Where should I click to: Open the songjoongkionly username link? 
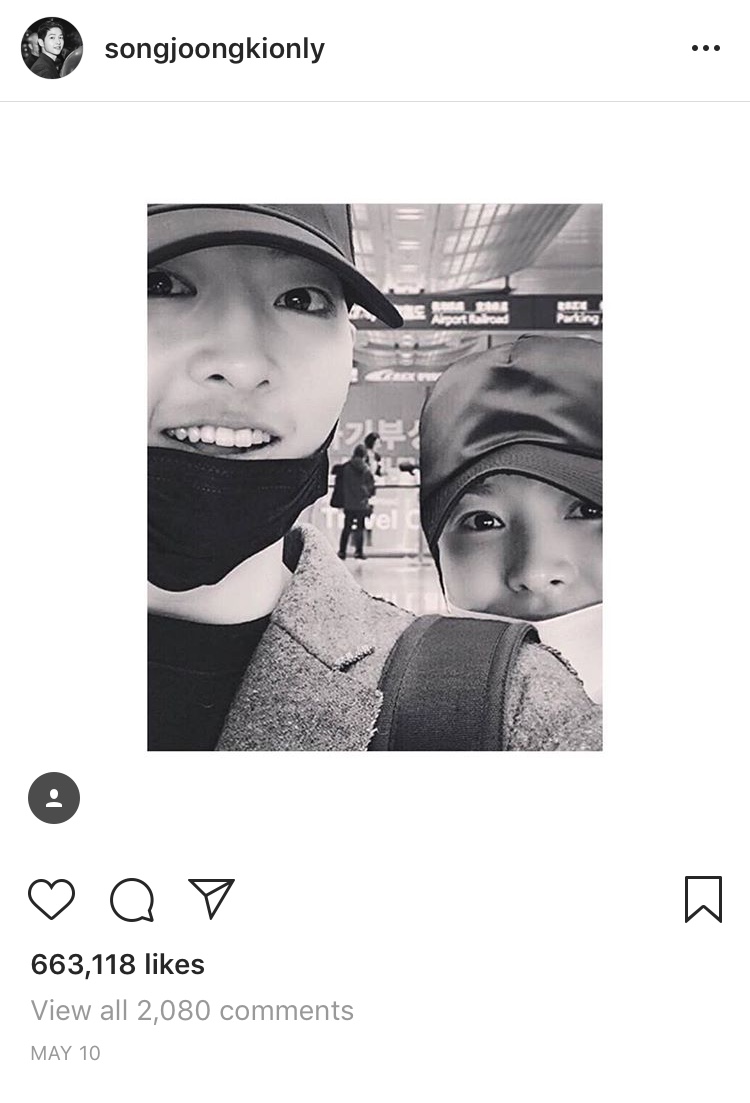pos(214,49)
